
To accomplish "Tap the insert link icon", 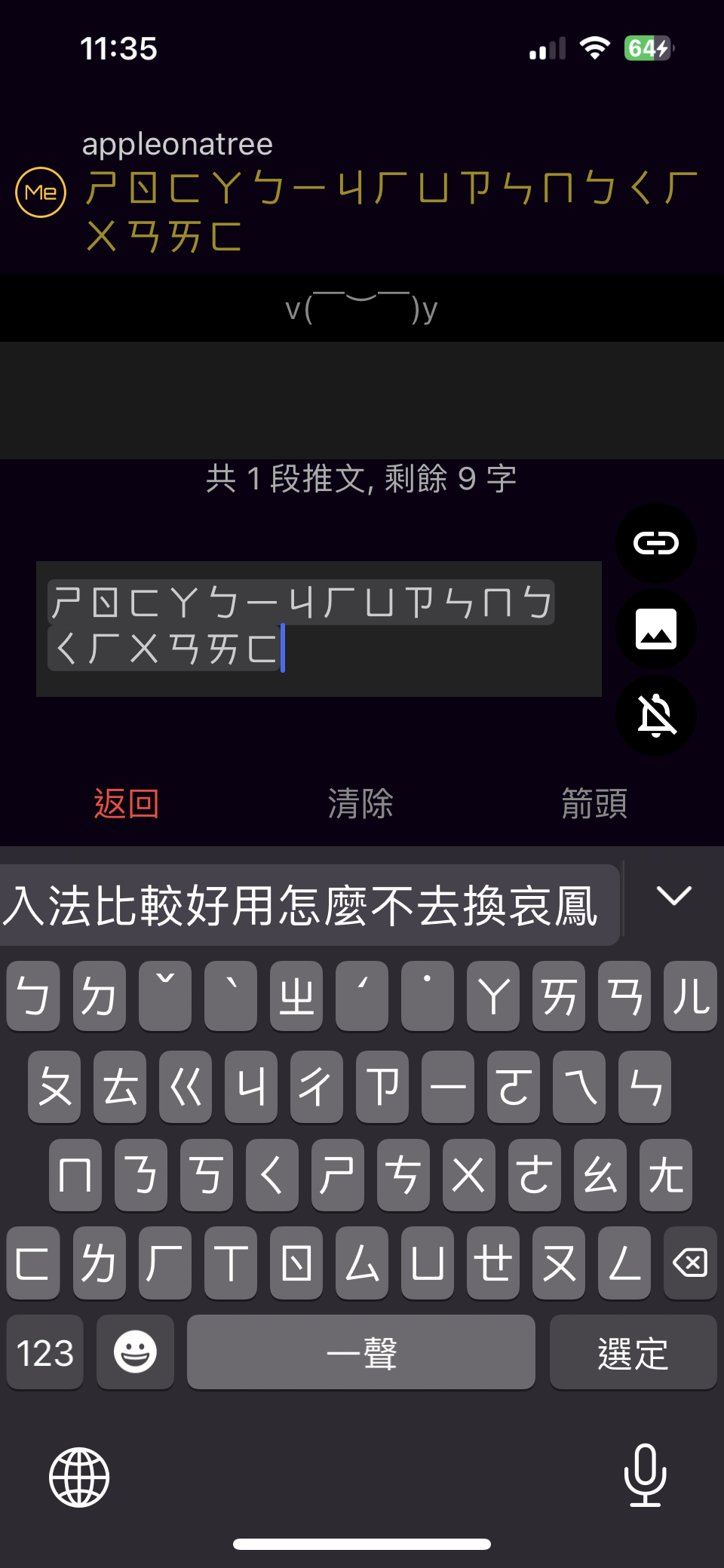I will click(655, 543).
